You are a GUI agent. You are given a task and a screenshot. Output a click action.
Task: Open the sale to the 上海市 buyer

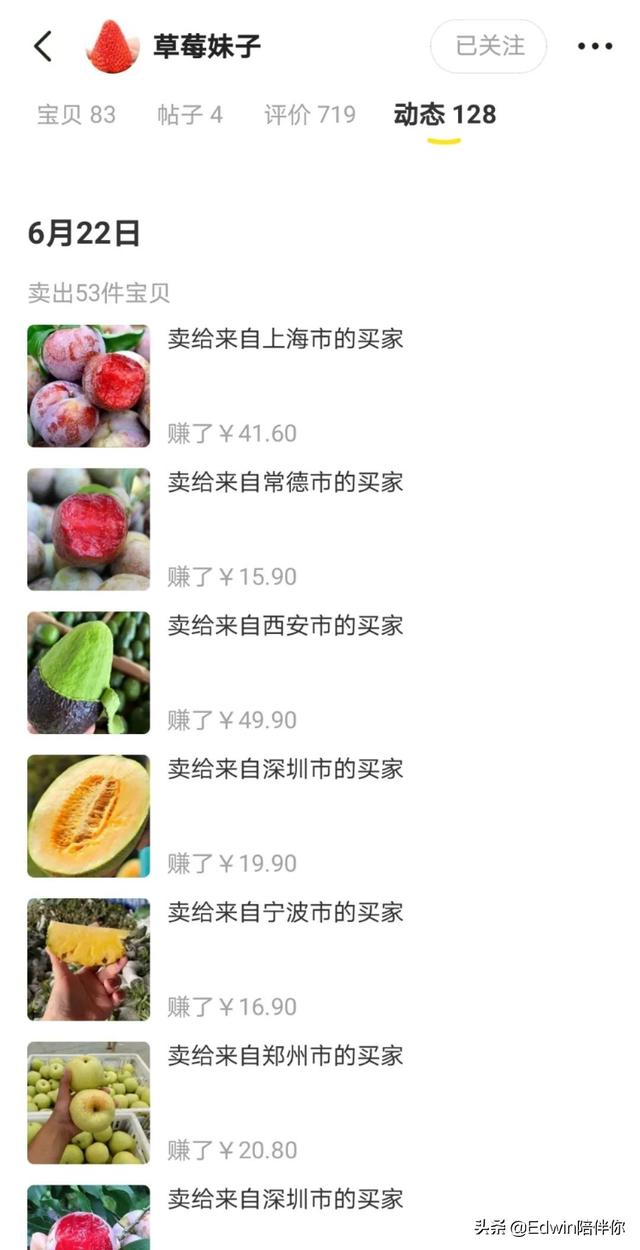point(285,339)
